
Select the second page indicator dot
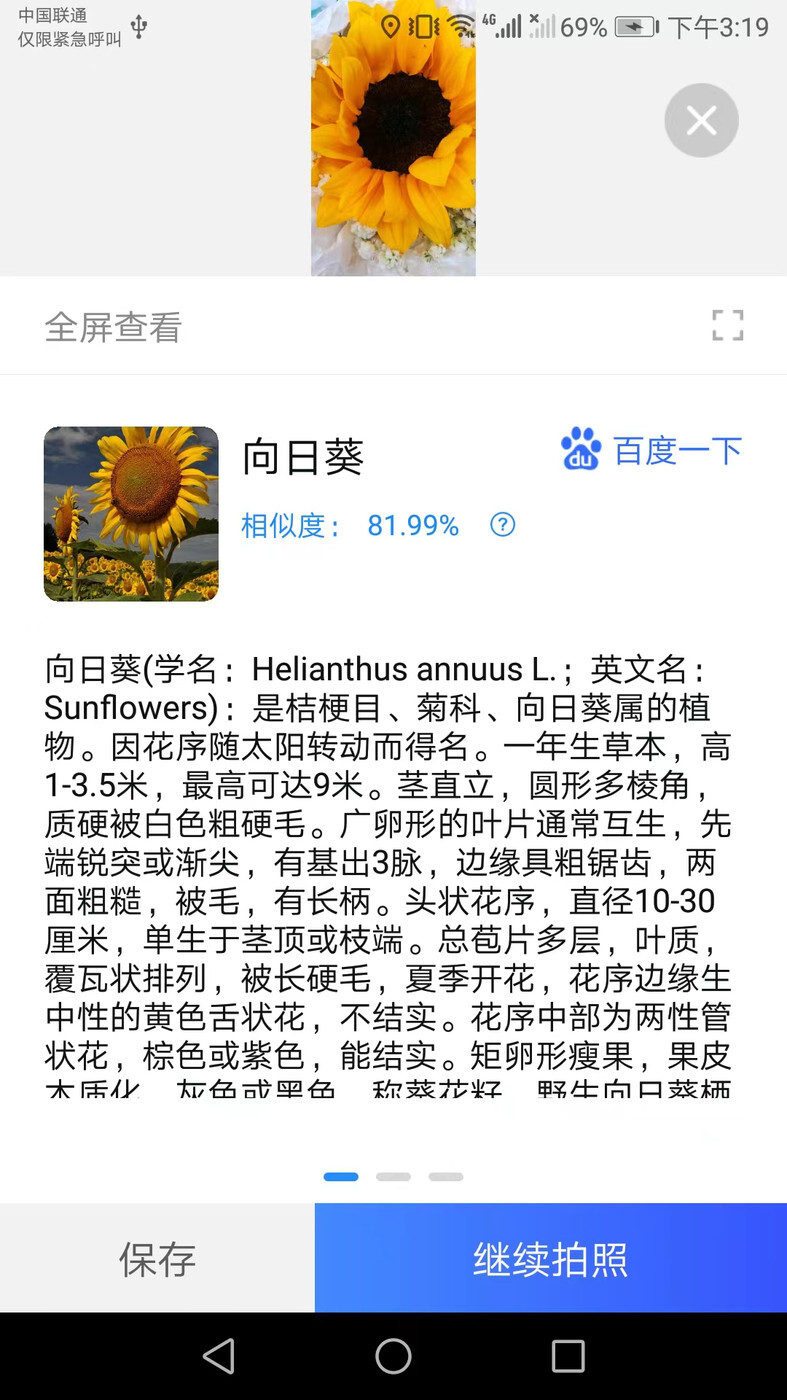pos(393,1176)
